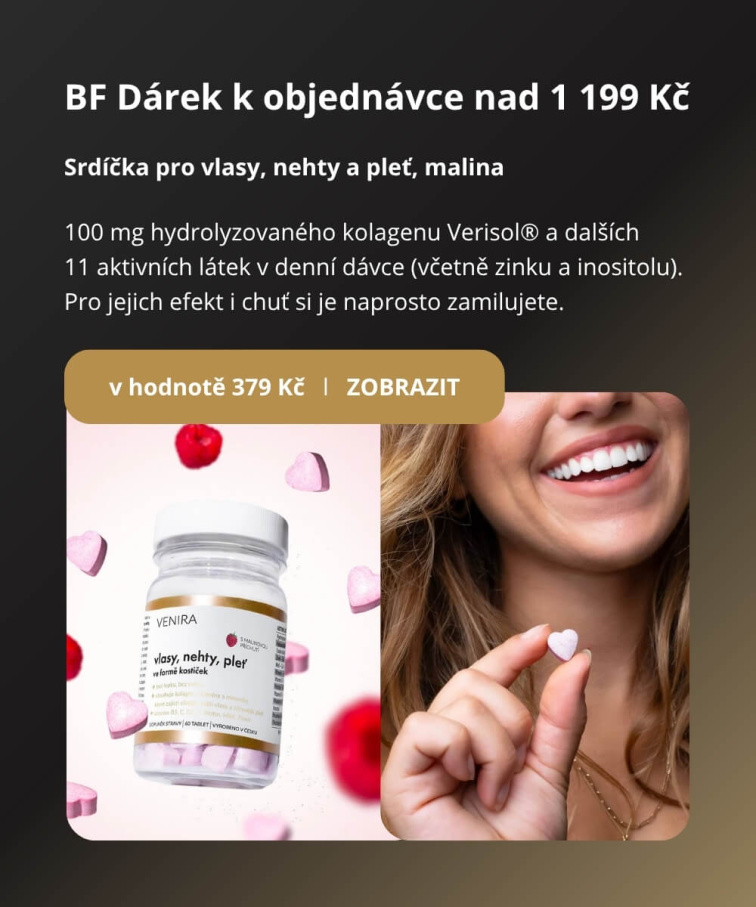Screen dimensions: 756x907
Task: Click the "DOPLNĚK STRAVY" label text
Action: (x=166, y=725)
